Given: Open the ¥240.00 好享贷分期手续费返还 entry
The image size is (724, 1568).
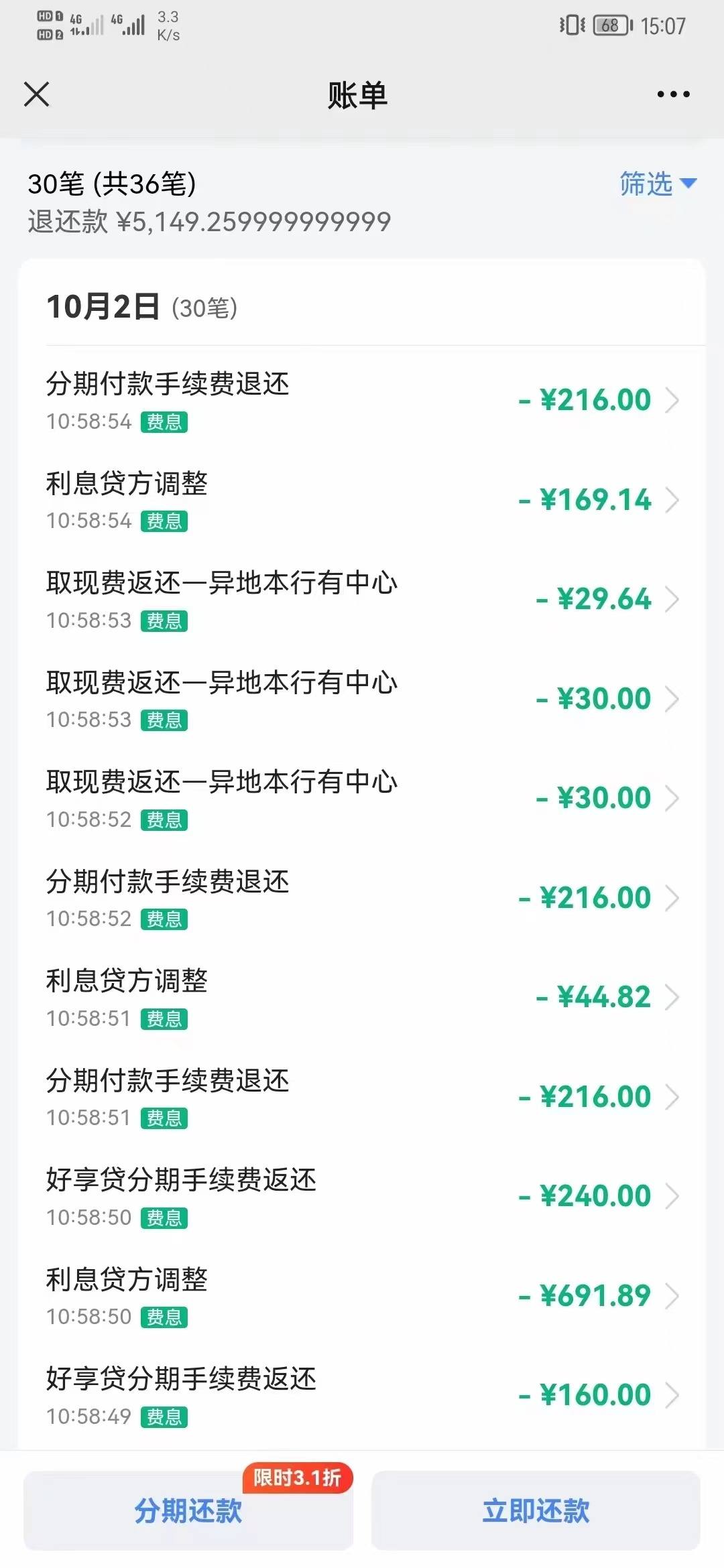Looking at the screenshot, I should pos(362,1197).
